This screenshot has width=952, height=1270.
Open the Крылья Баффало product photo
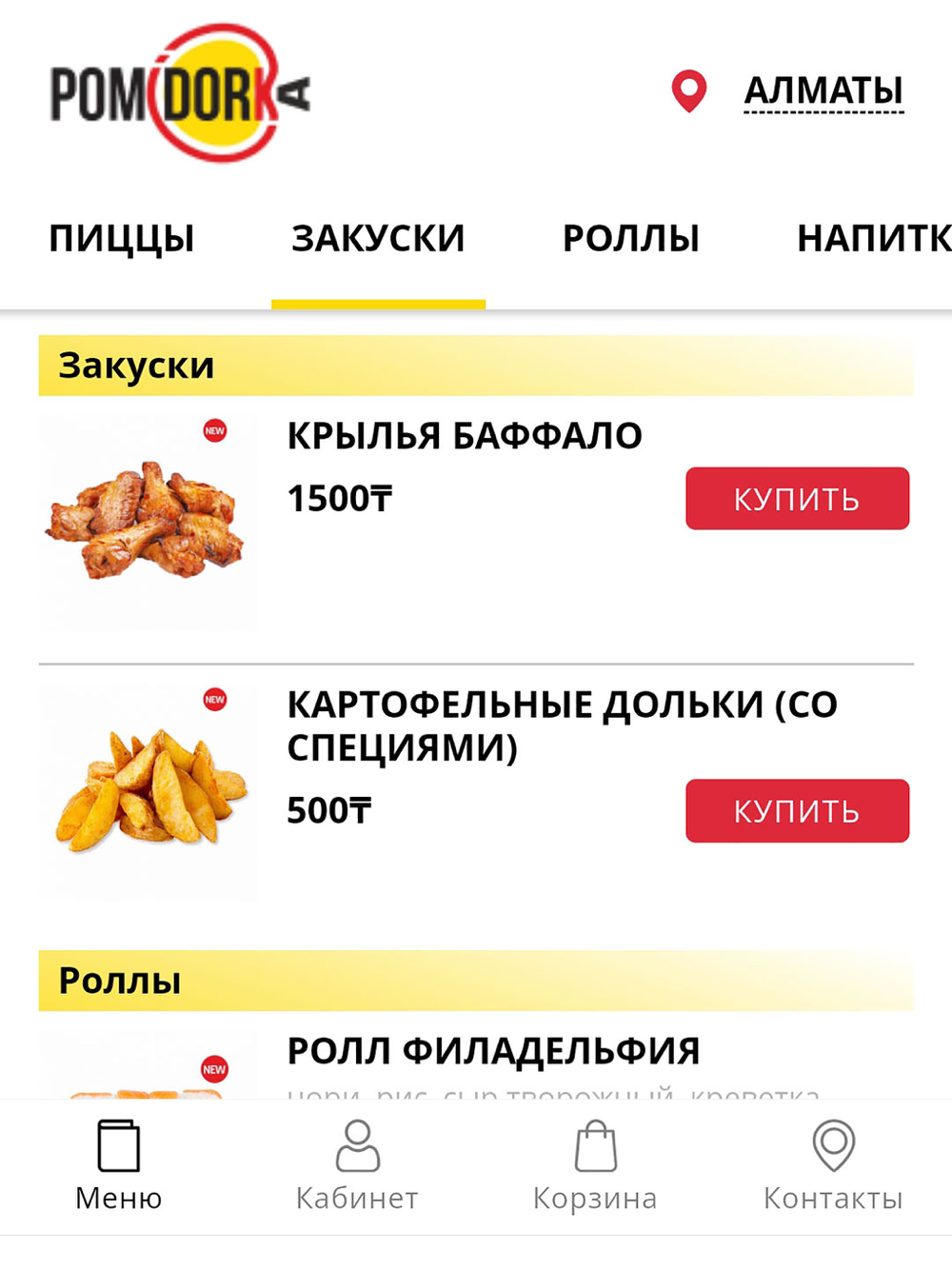click(147, 521)
